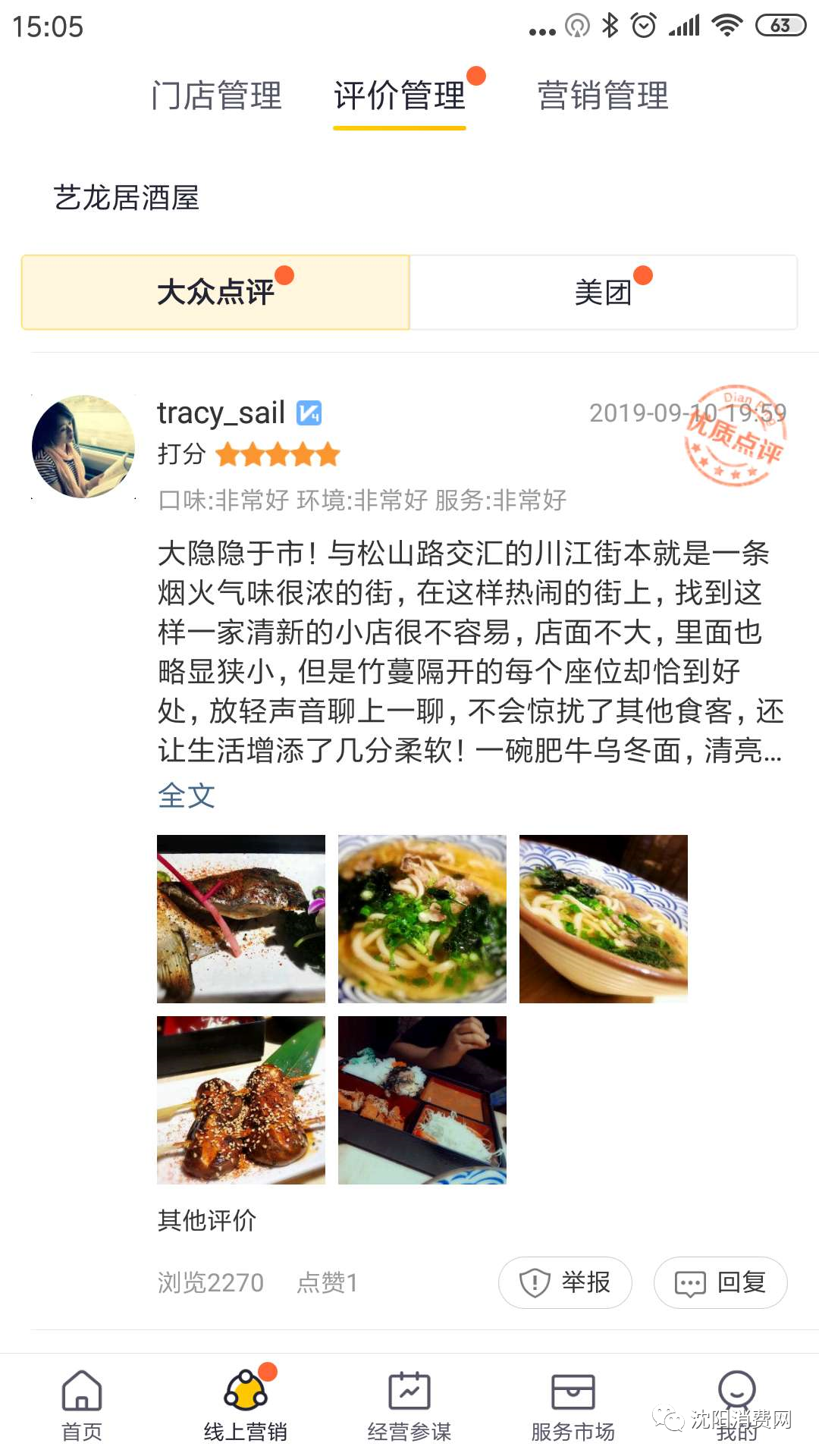Open the noodle bowl with wave pattern photo

click(x=604, y=918)
